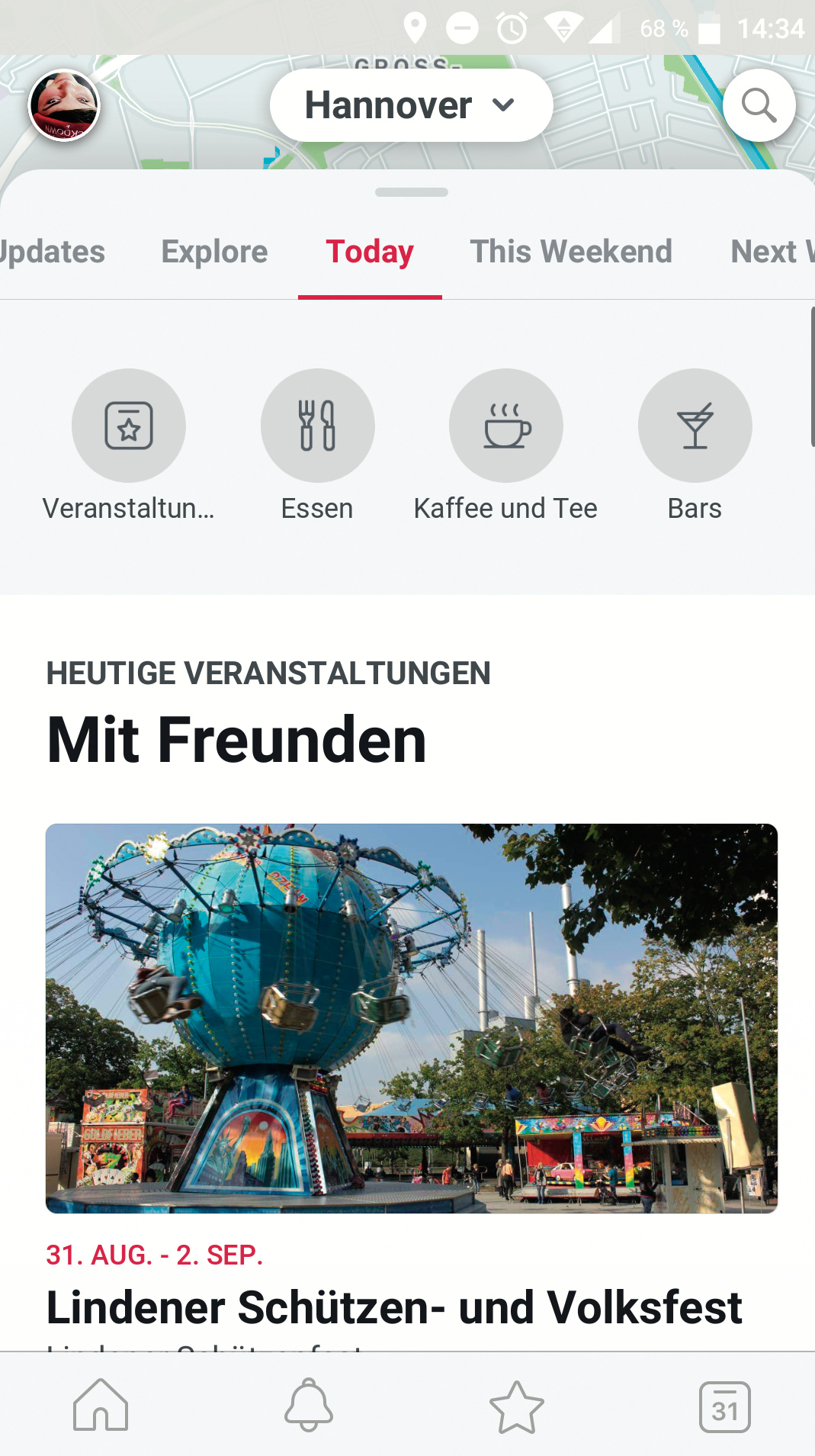View the favorites star tab
This screenshot has height=1456, width=815.
point(517,1406)
